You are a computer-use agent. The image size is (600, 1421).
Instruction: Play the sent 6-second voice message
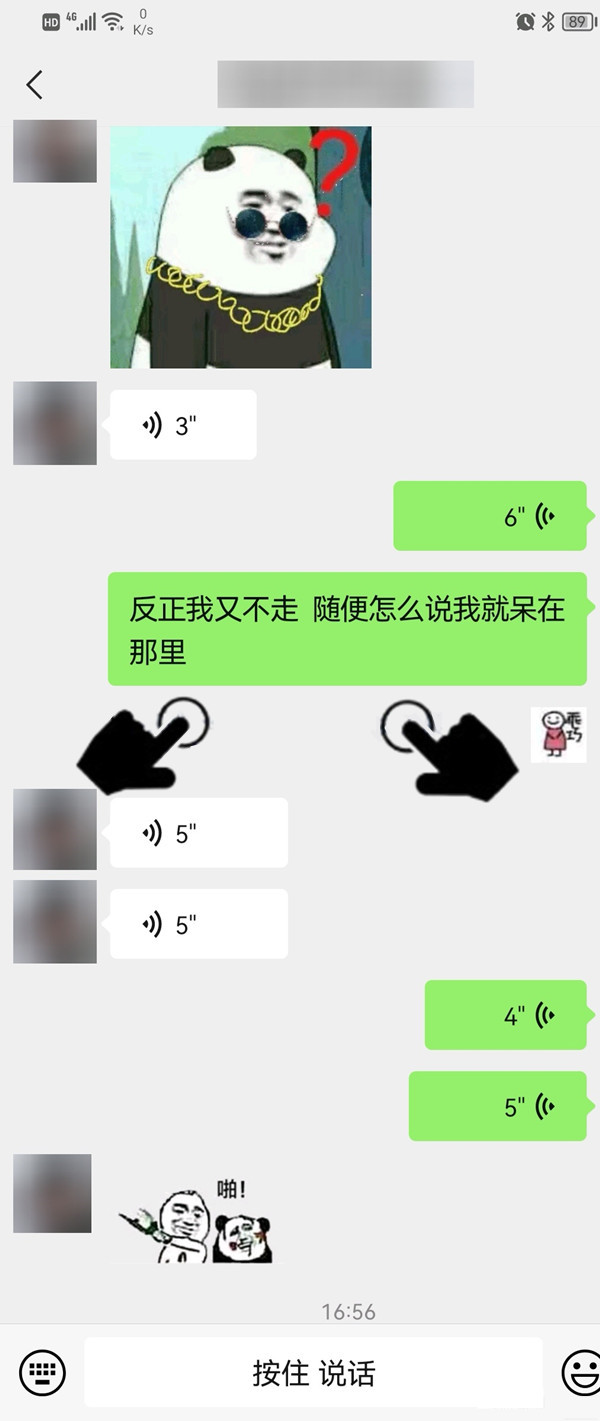click(489, 516)
